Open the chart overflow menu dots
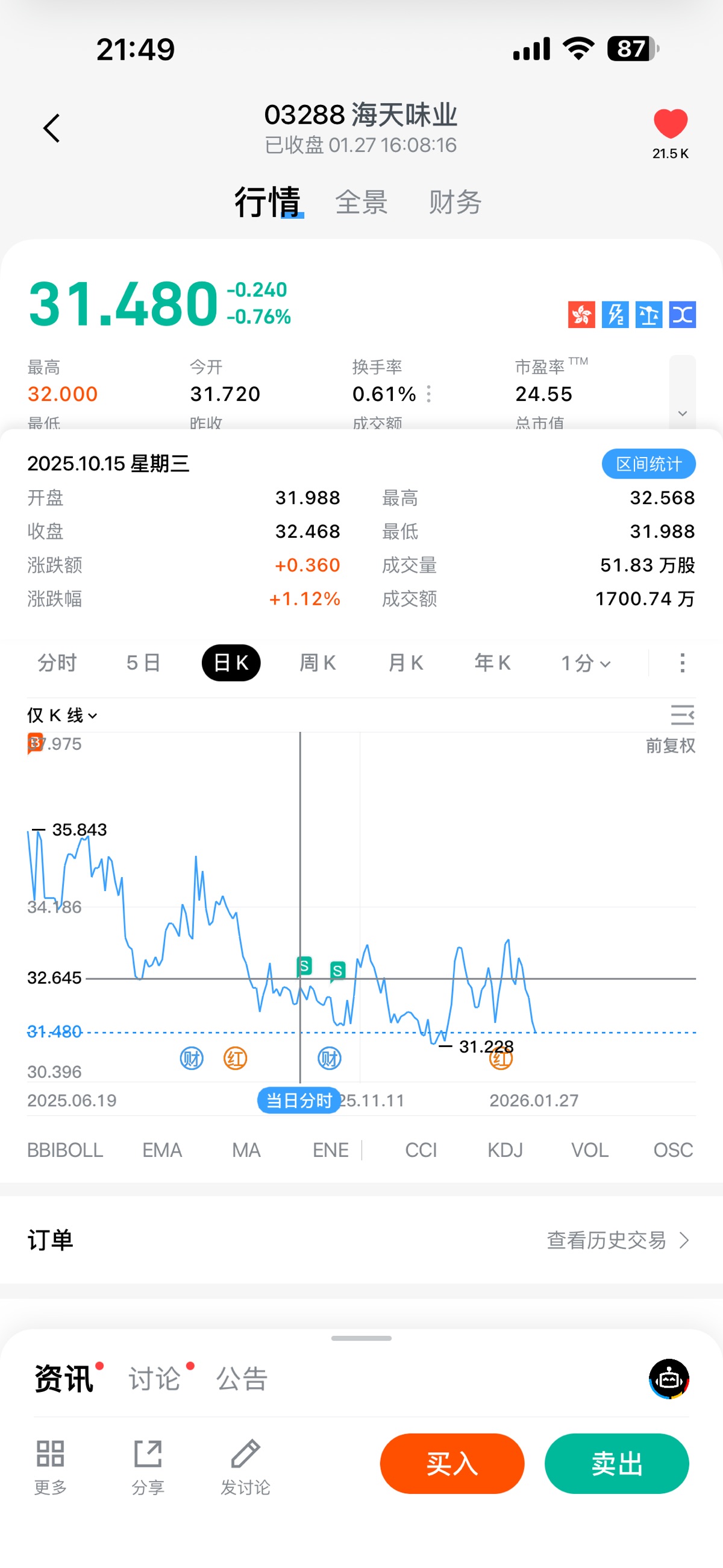Screen dimensions: 723x1568 pos(682,663)
